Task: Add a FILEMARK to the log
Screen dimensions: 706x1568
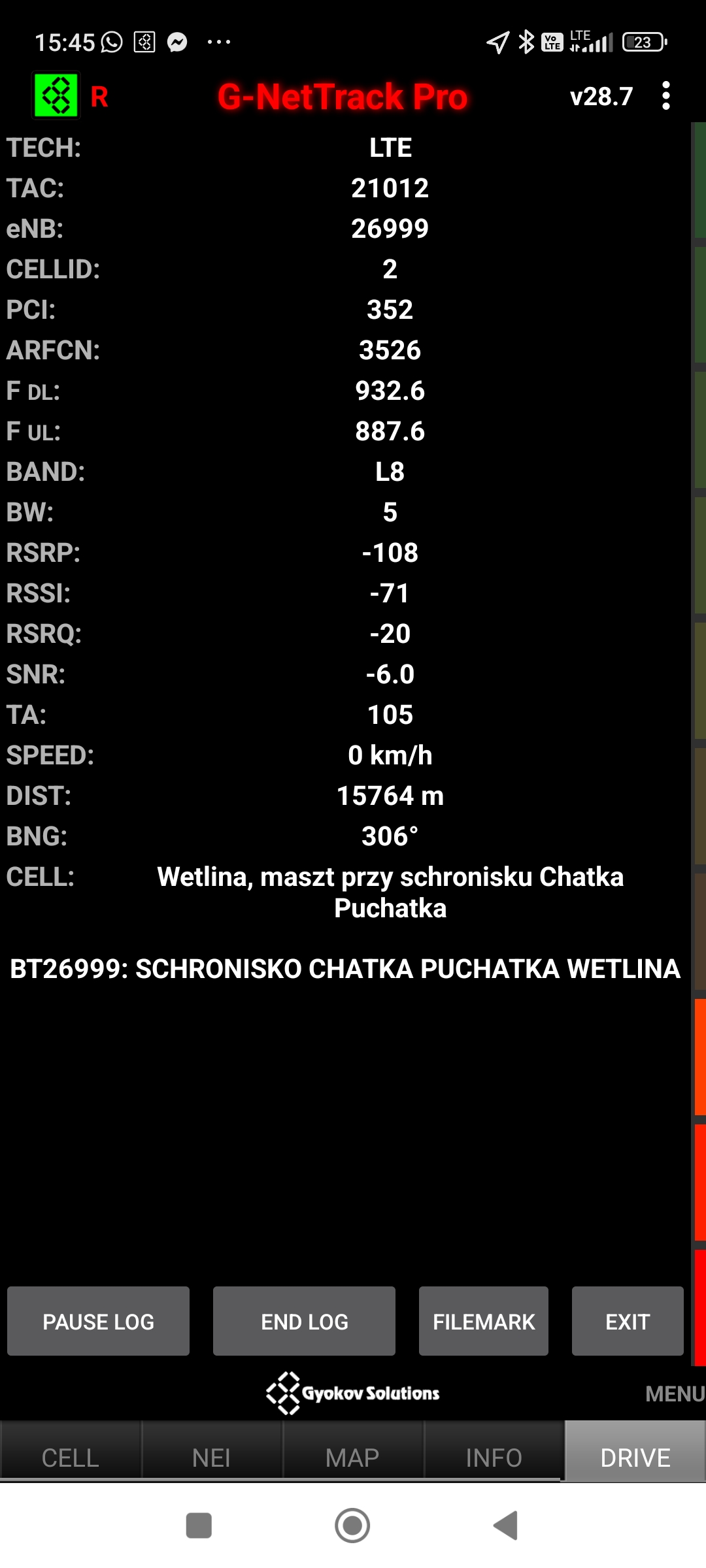Action: click(x=484, y=1321)
